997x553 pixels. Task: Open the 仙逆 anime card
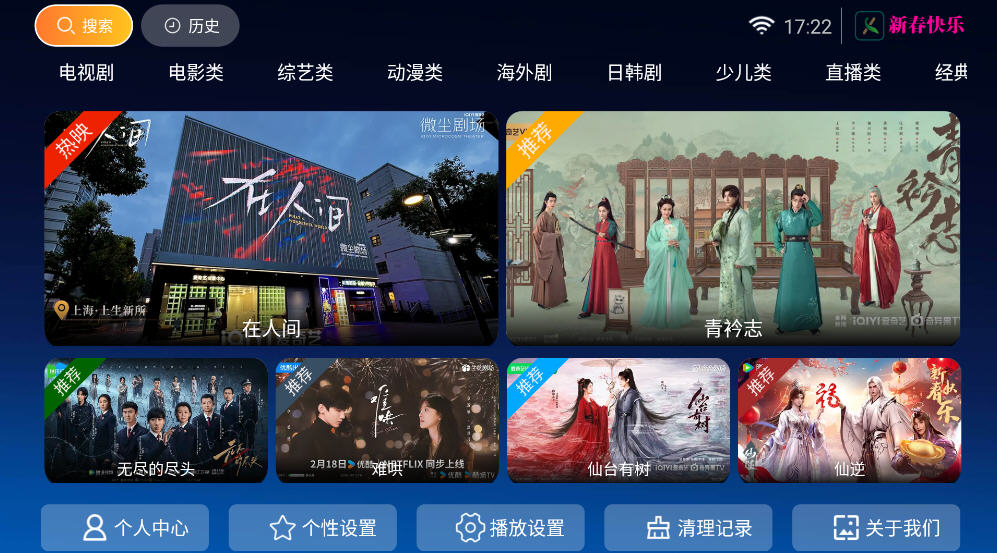coord(849,420)
